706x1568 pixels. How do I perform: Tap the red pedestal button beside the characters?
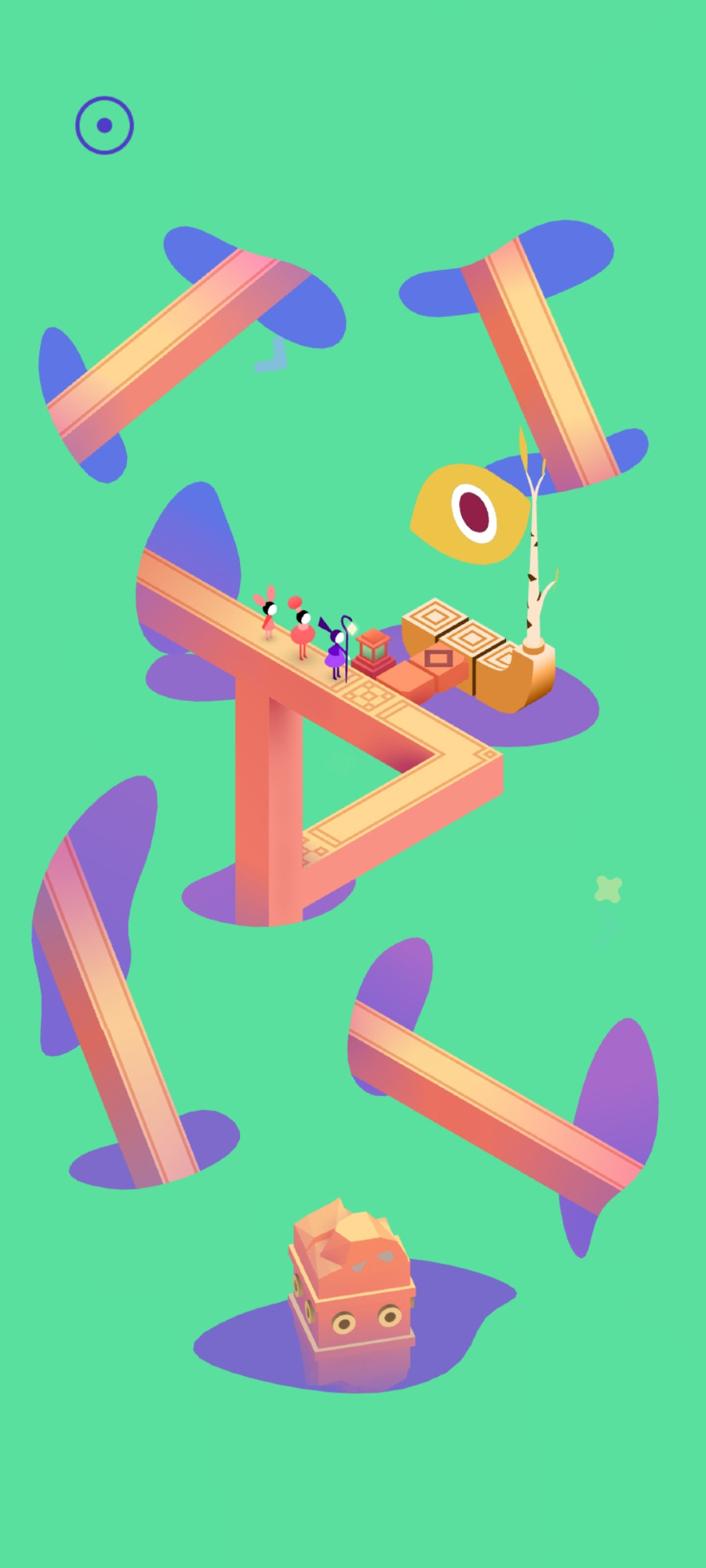click(x=373, y=652)
